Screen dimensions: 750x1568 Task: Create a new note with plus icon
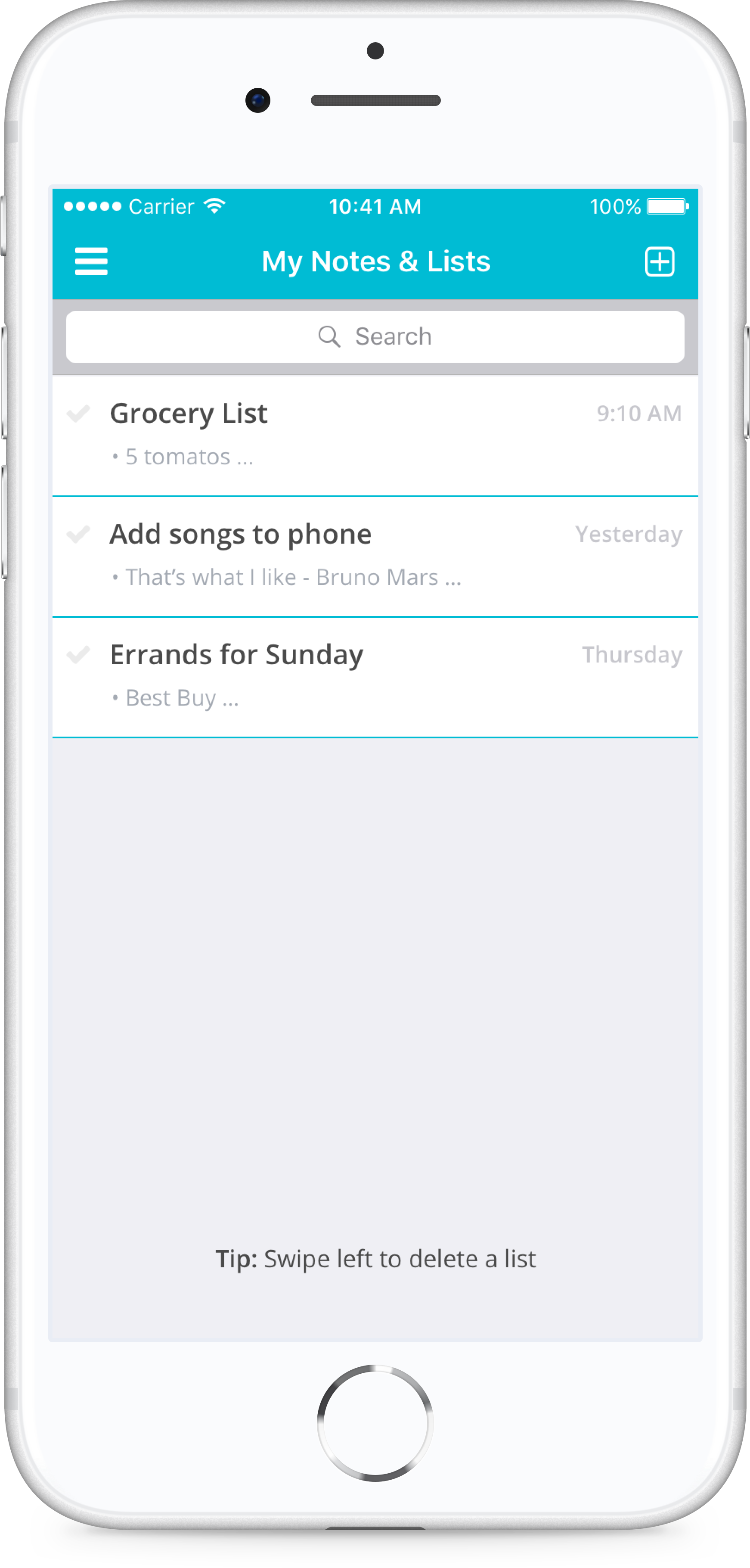click(659, 262)
